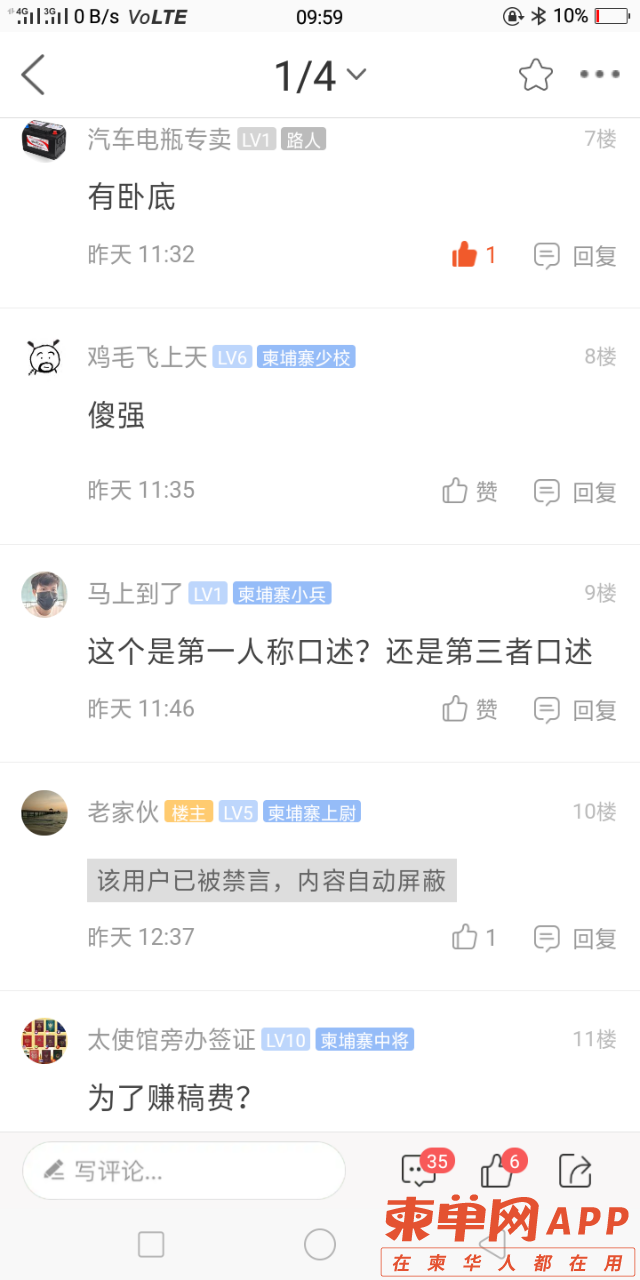This screenshot has height=1280, width=640.
Task: Open the comments icon showing 35
Action: pyautogui.click(x=416, y=1170)
